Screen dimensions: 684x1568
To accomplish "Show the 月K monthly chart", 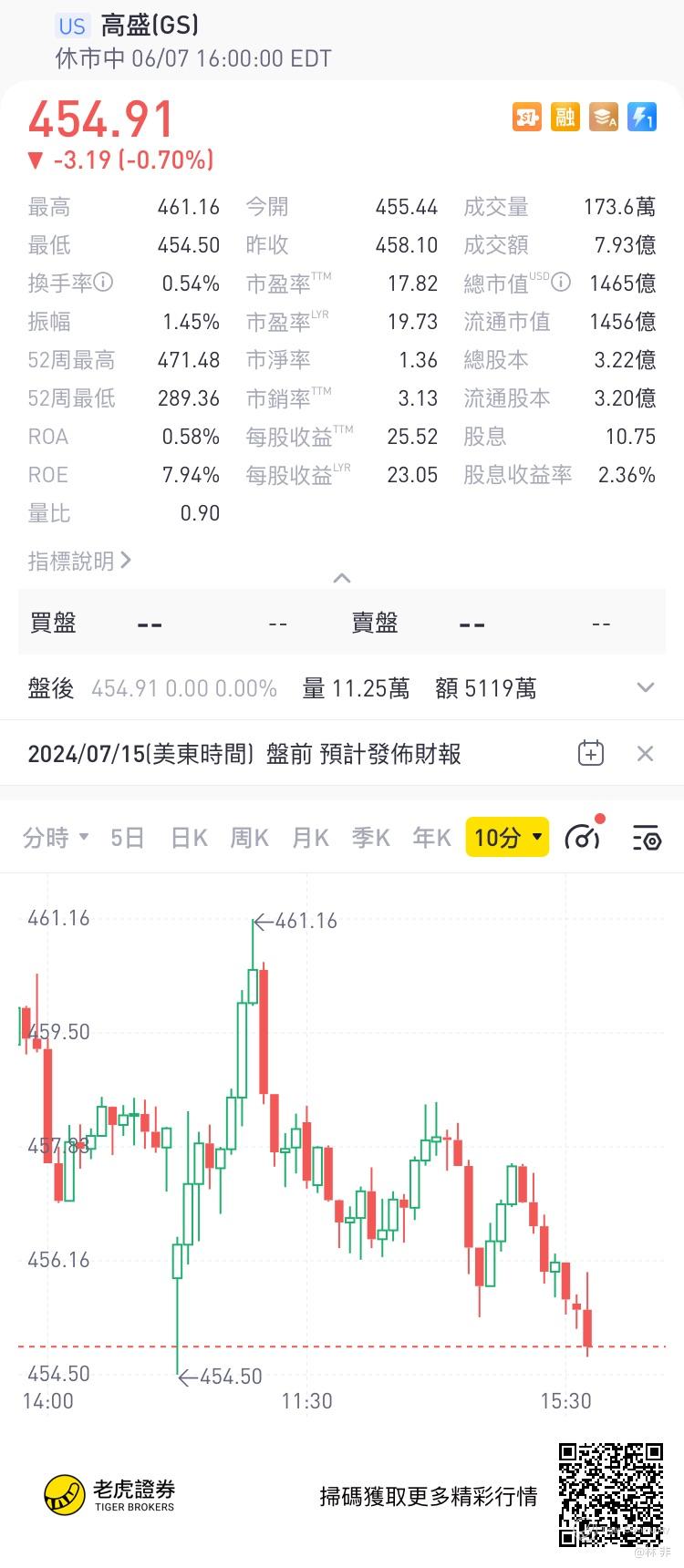I will coord(311,837).
